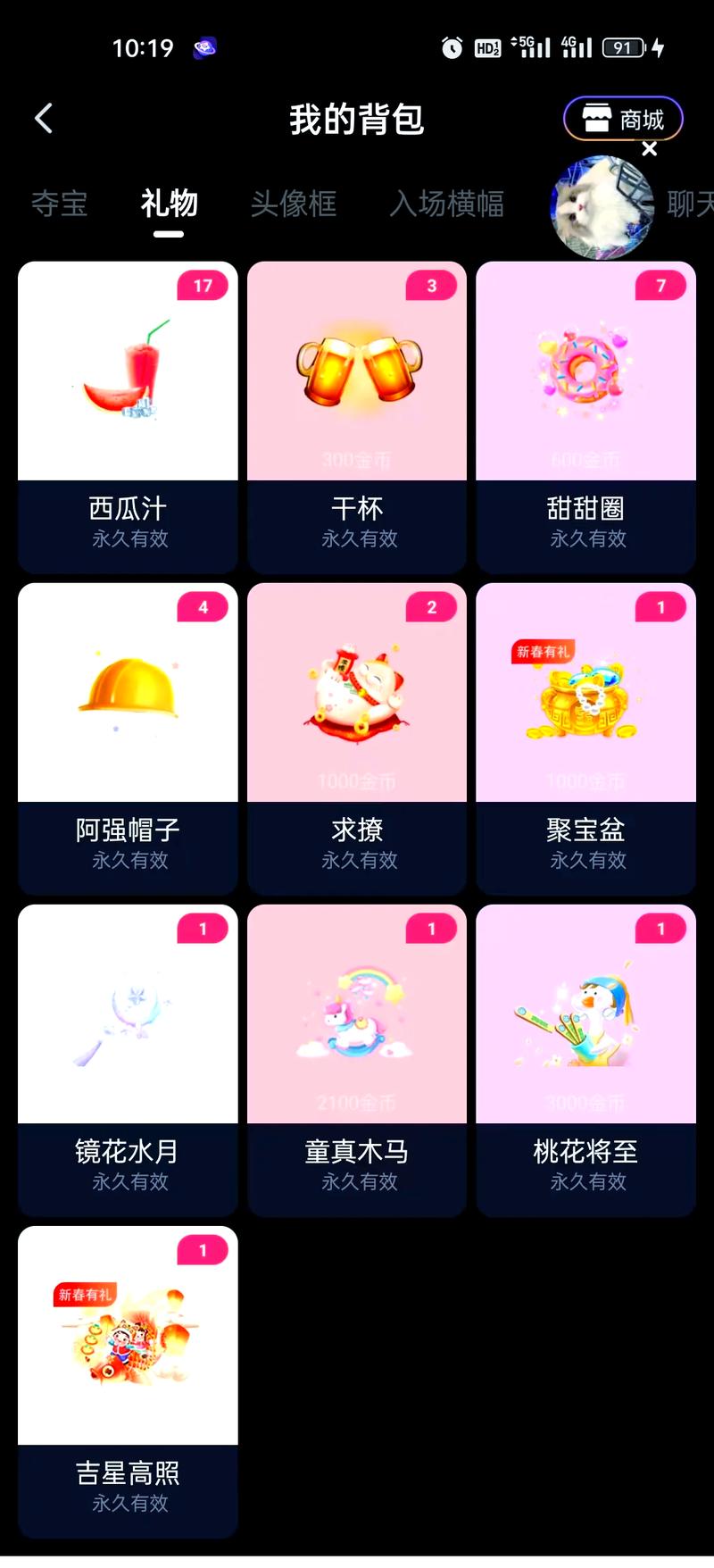The image size is (714, 1568).
Task: Check the item count badge on 西瓜汁
Action: [203, 286]
